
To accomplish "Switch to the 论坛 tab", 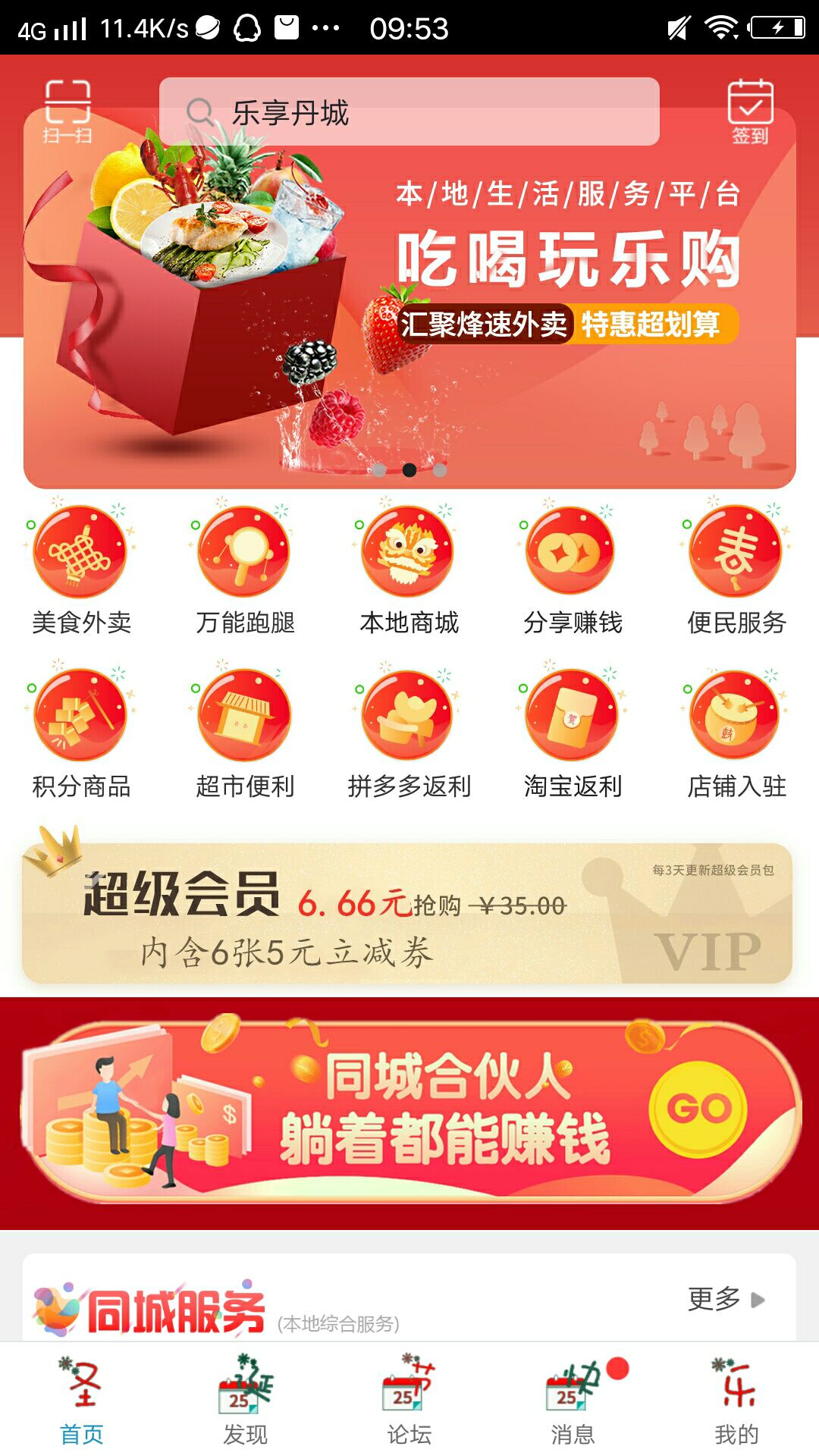I will pyautogui.click(x=409, y=1401).
